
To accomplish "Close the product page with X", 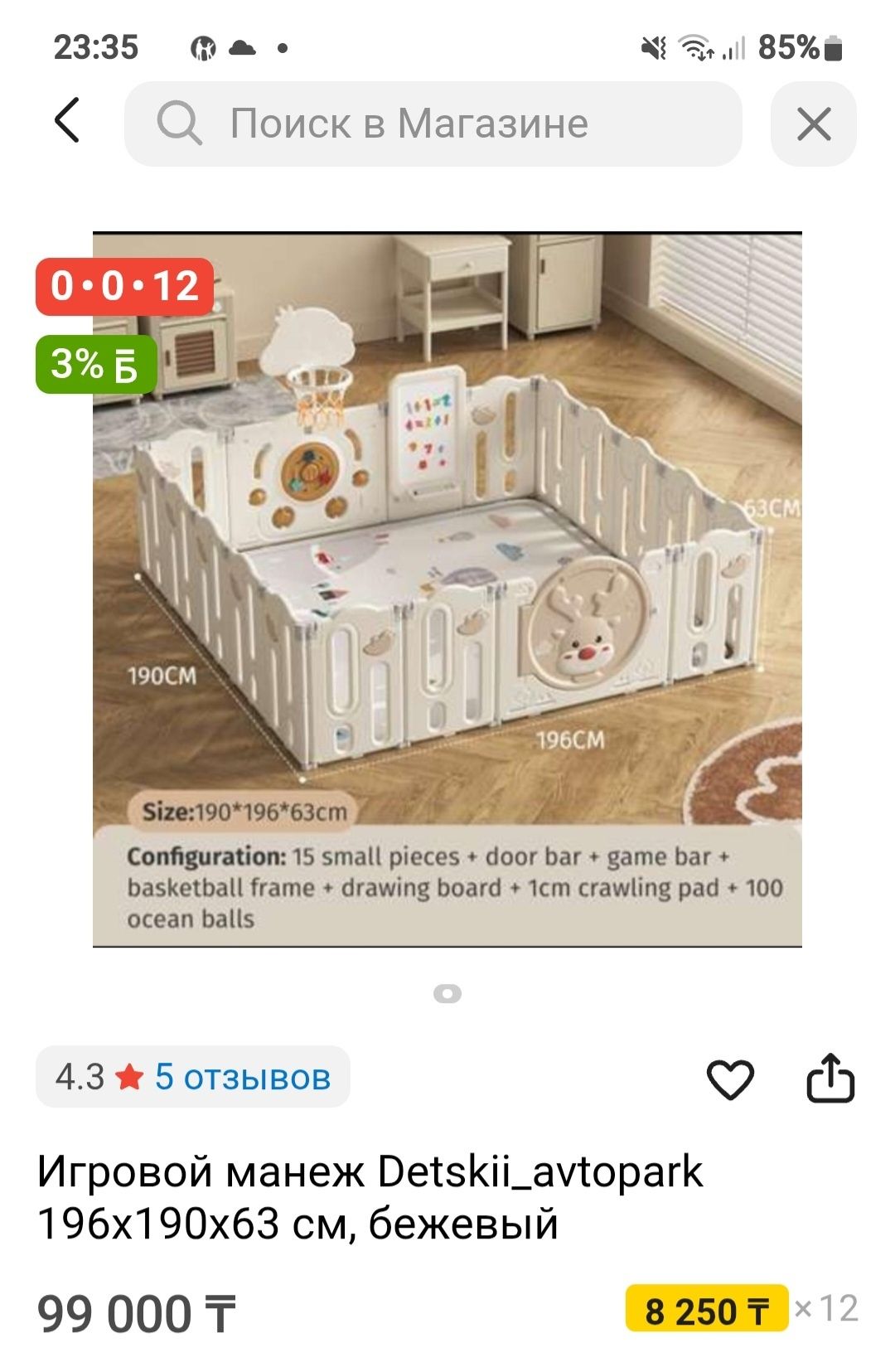I will coord(813,124).
